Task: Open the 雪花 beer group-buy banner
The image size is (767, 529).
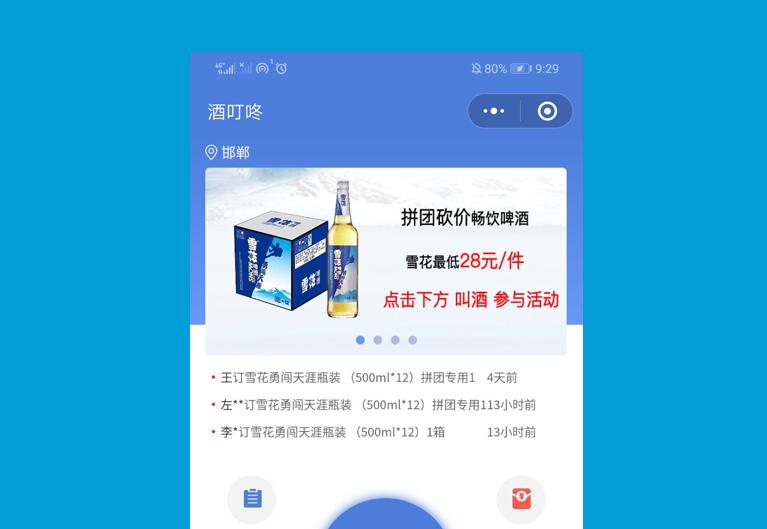Action: [385, 250]
